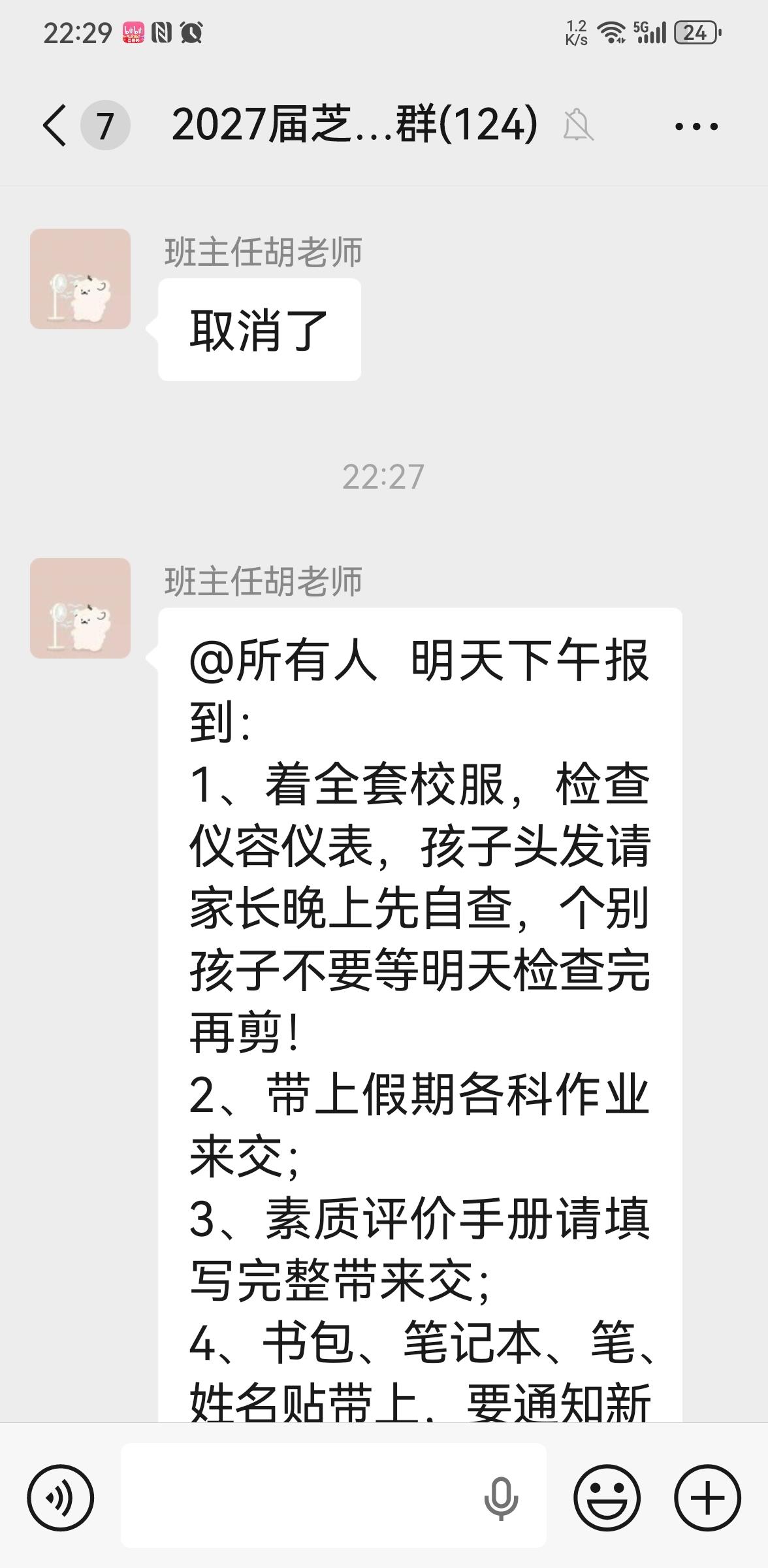
Task: Switch to voice message input
Action: 60,1498
